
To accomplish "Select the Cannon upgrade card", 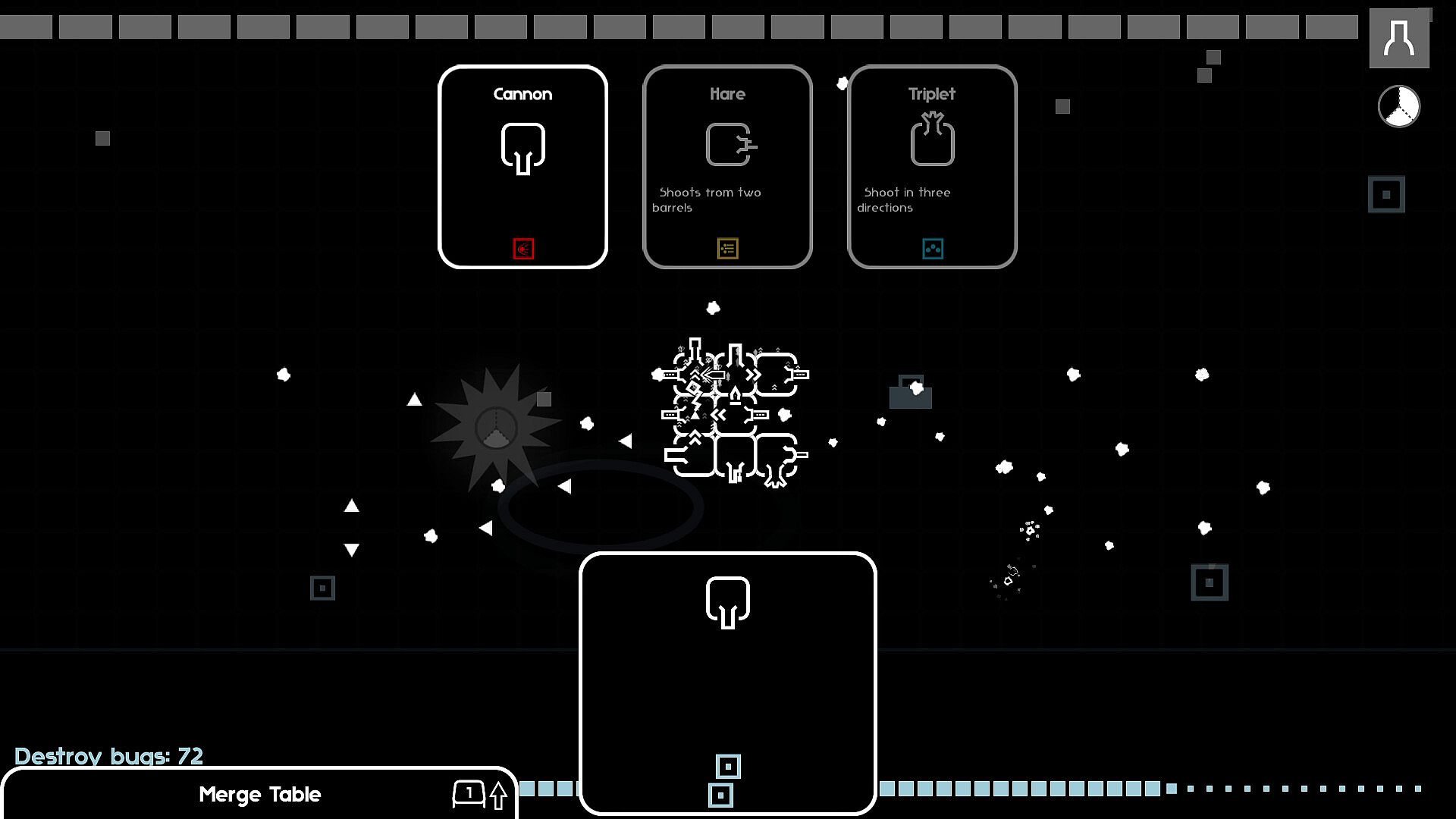I will pyautogui.click(x=522, y=167).
